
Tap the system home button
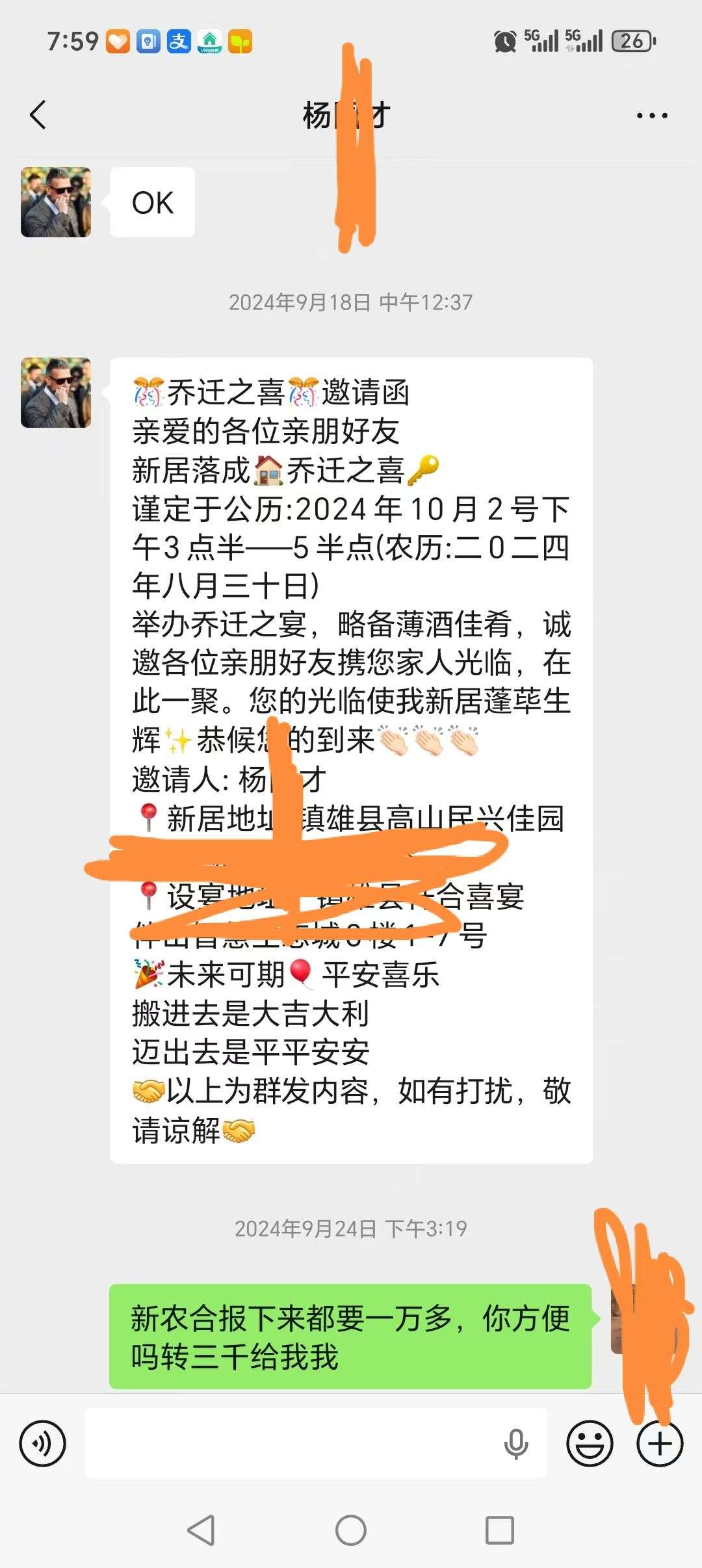click(x=351, y=1530)
